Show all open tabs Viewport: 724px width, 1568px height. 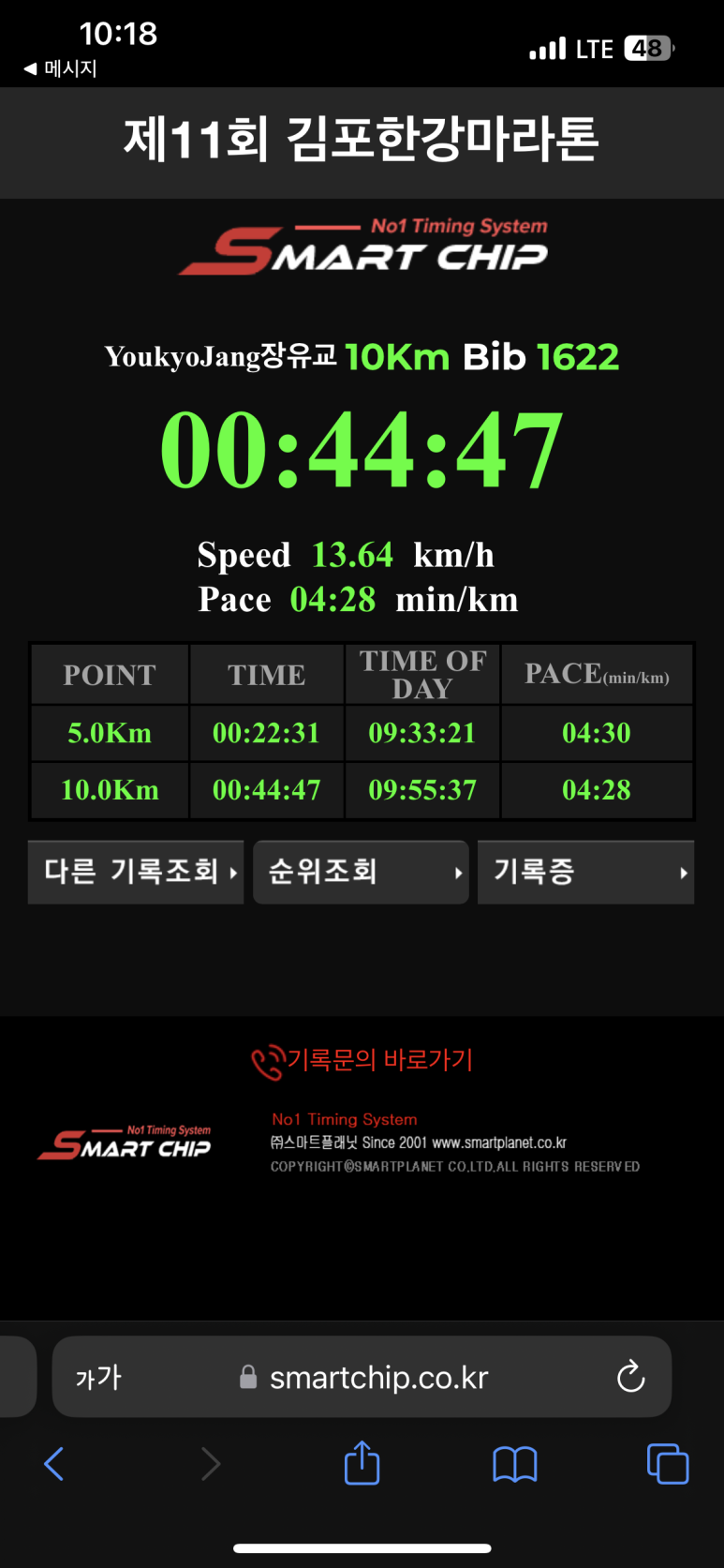tap(667, 1463)
